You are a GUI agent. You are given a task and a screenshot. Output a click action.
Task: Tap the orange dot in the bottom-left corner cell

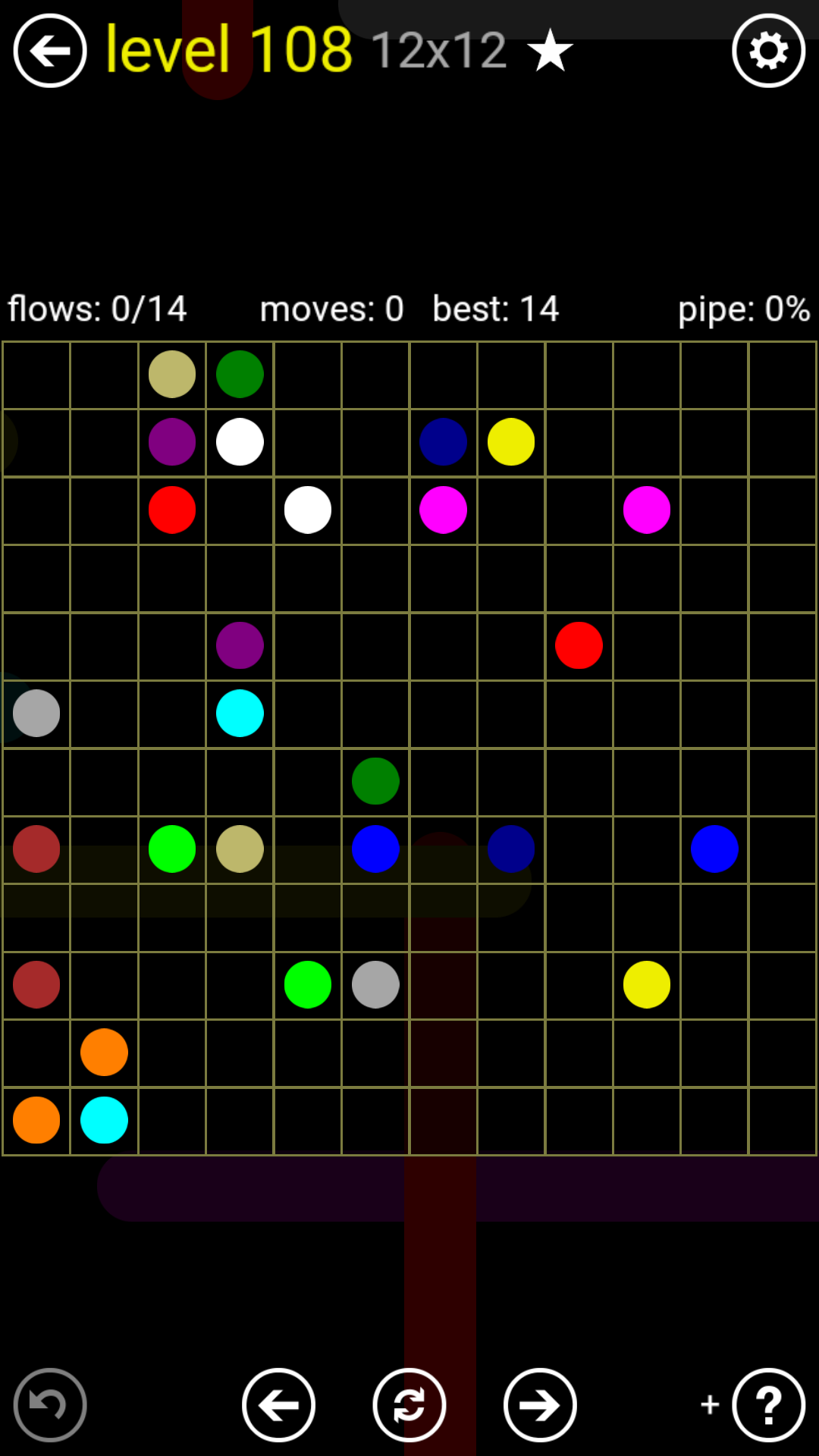[x=36, y=1120]
